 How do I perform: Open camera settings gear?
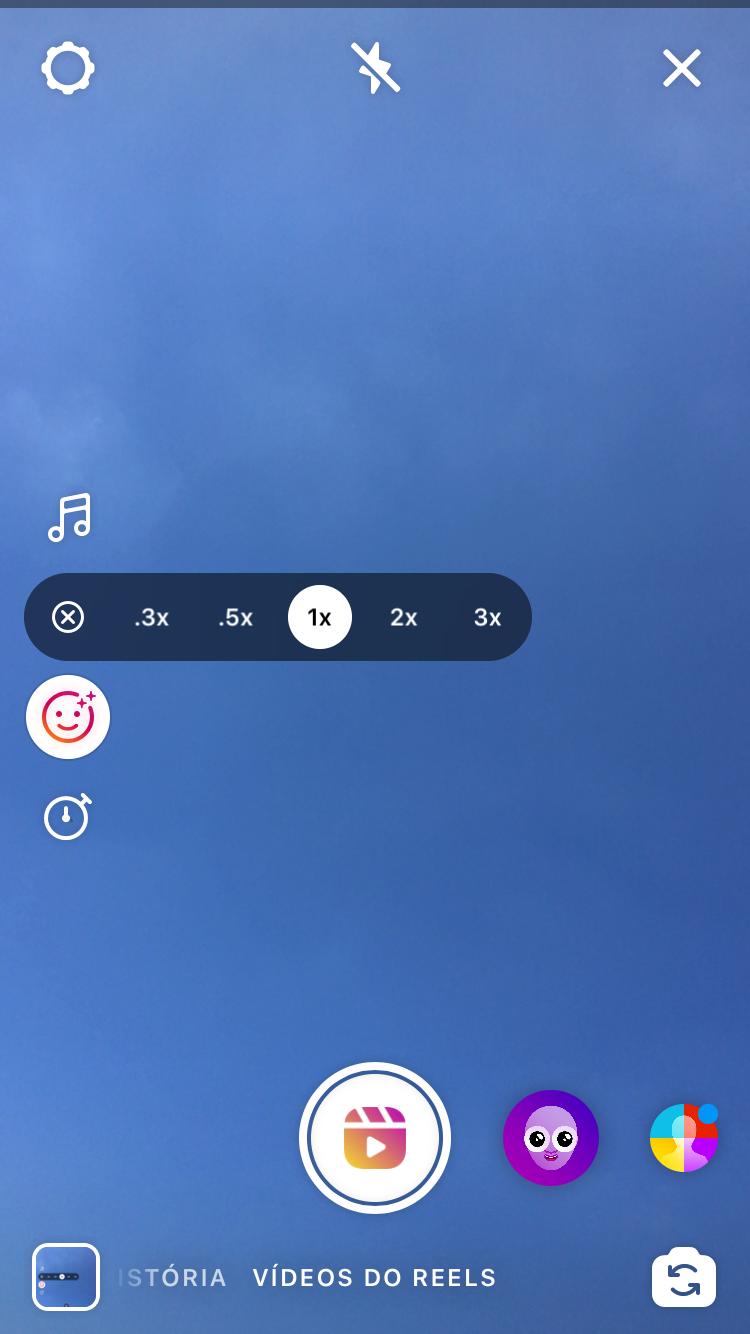point(68,69)
